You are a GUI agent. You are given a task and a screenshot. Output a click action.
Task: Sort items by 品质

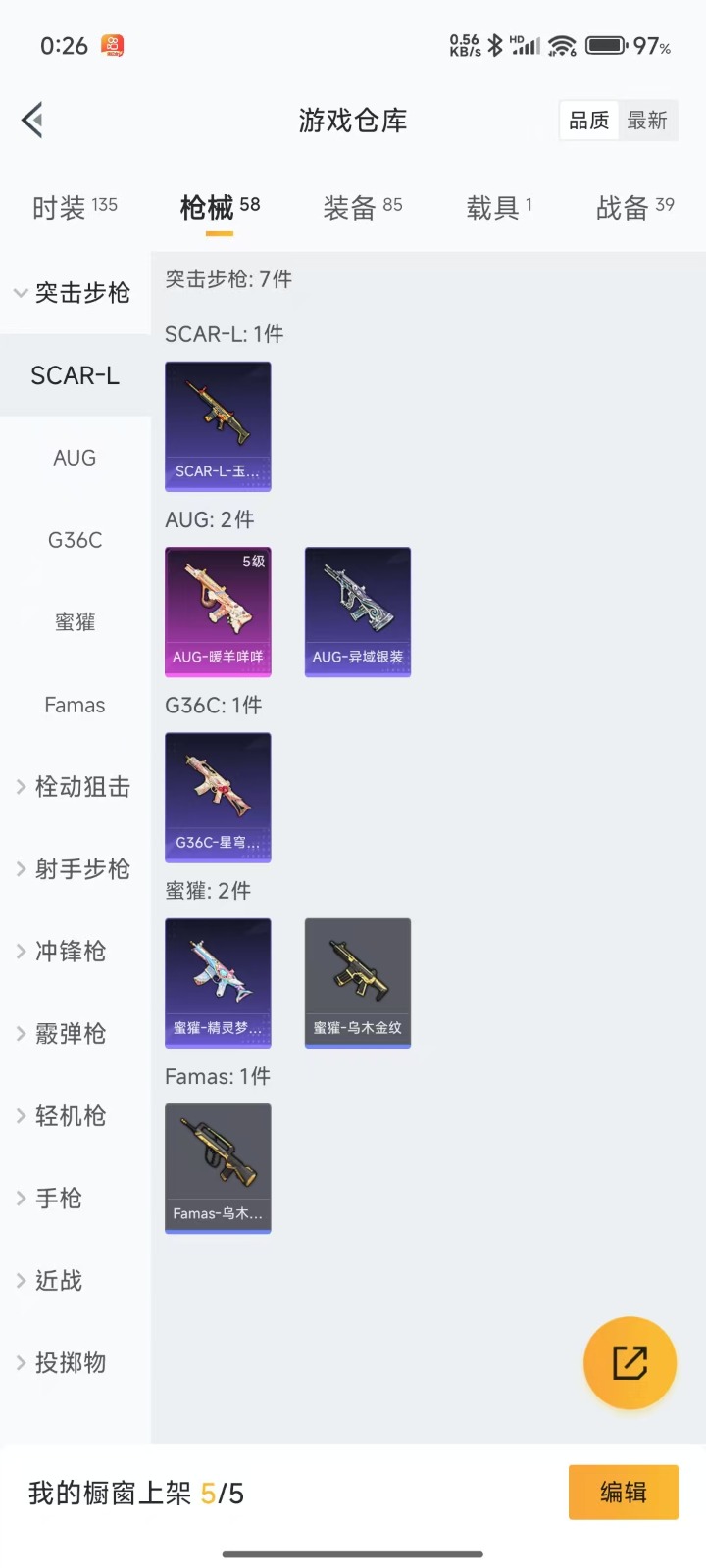[589, 121]
